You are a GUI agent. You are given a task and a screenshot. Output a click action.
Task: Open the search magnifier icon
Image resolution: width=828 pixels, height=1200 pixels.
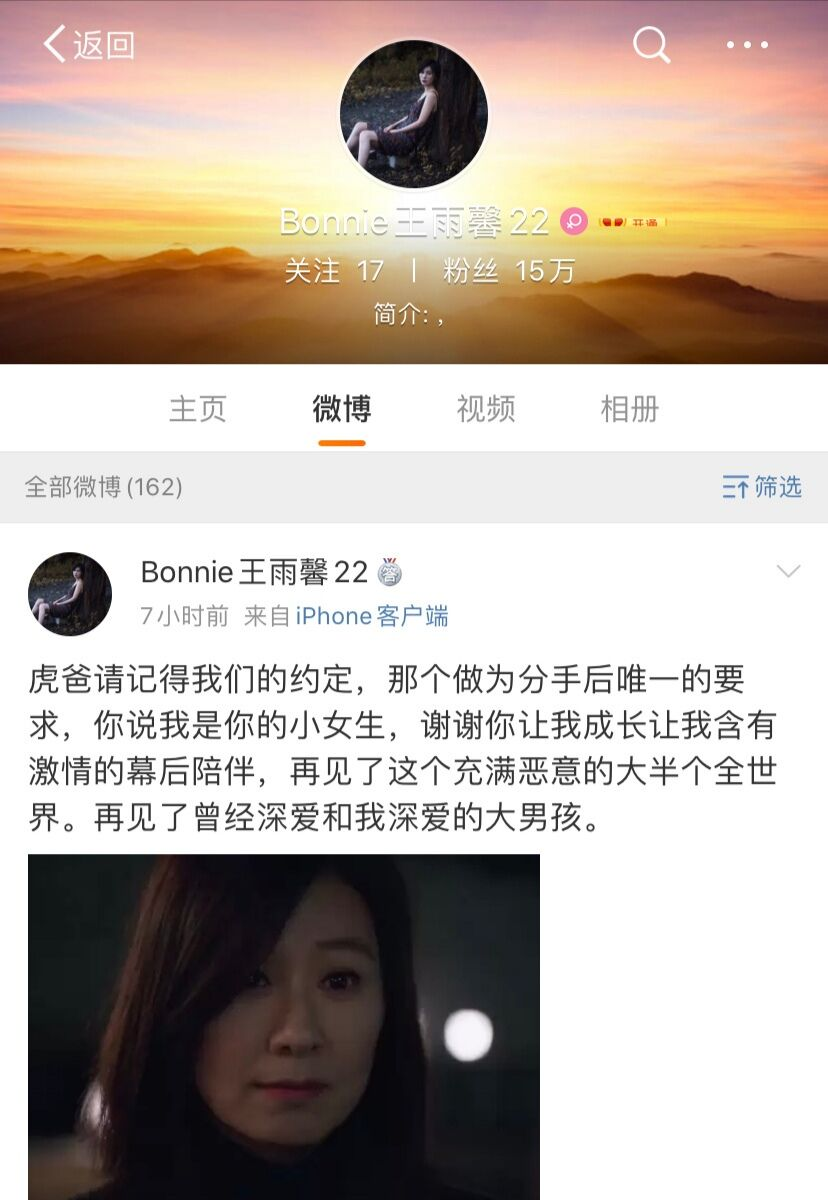click(651, 45)
